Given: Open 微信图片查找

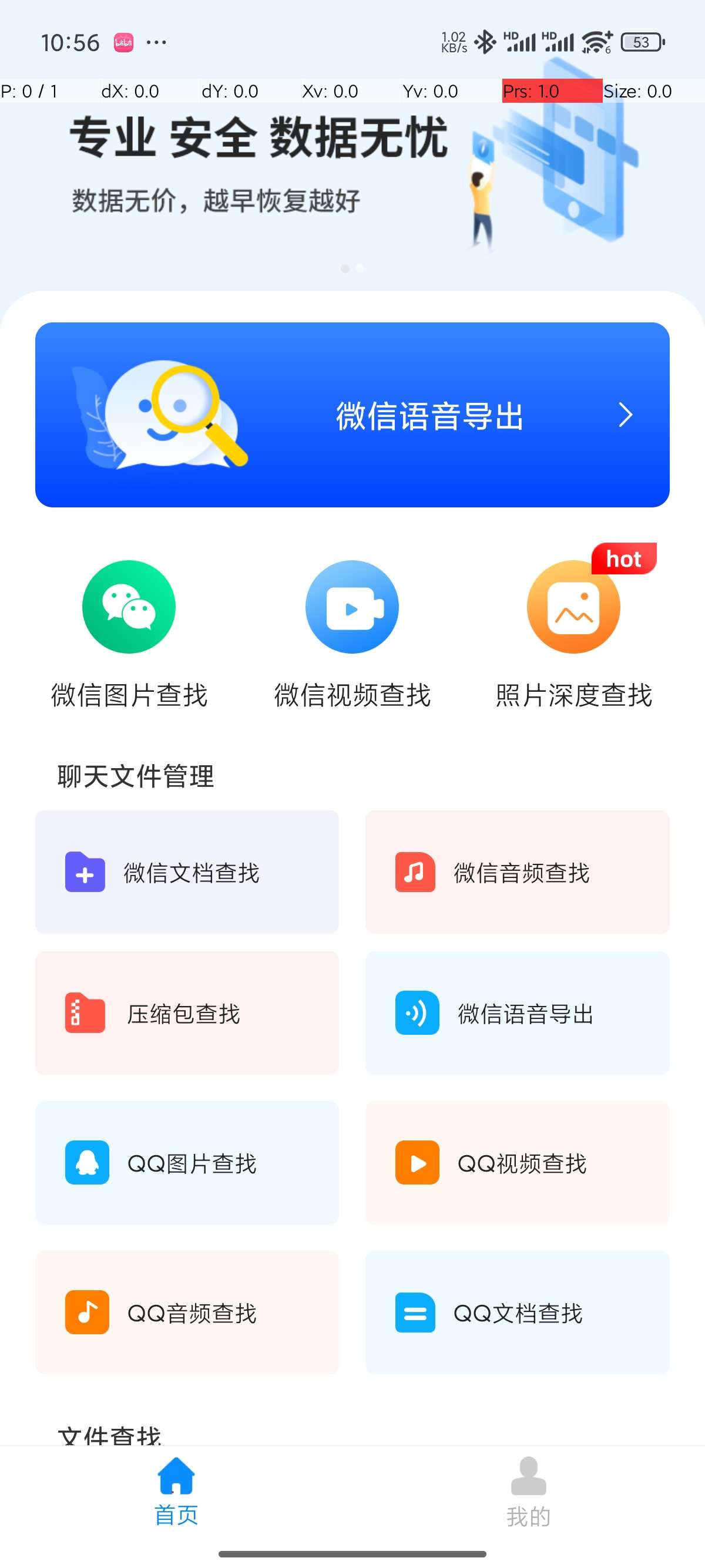Looking at the screenshot, I should pyautogui.click(x=129, y=633).
